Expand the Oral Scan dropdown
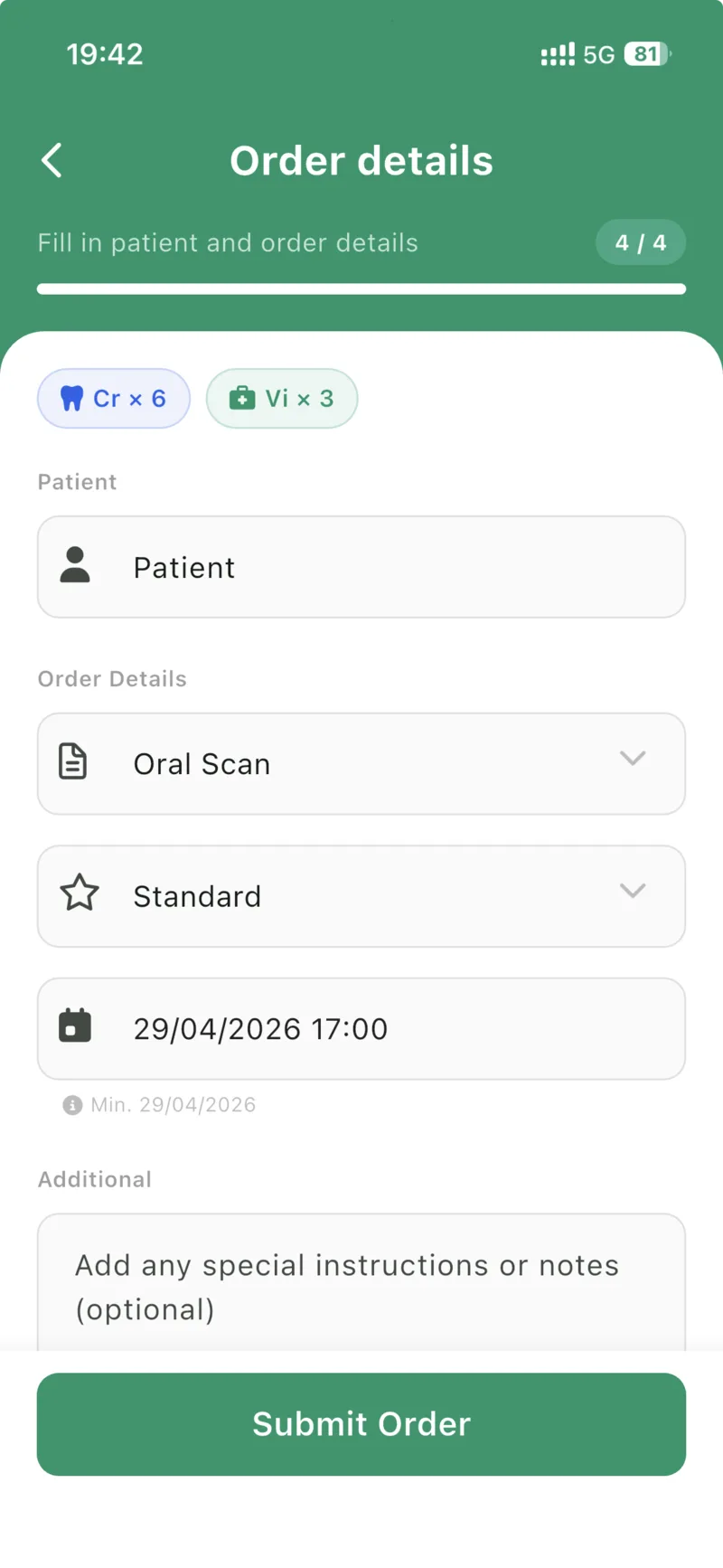The width and height of the screenshot is (723, 1568). [x=361, y=764]
